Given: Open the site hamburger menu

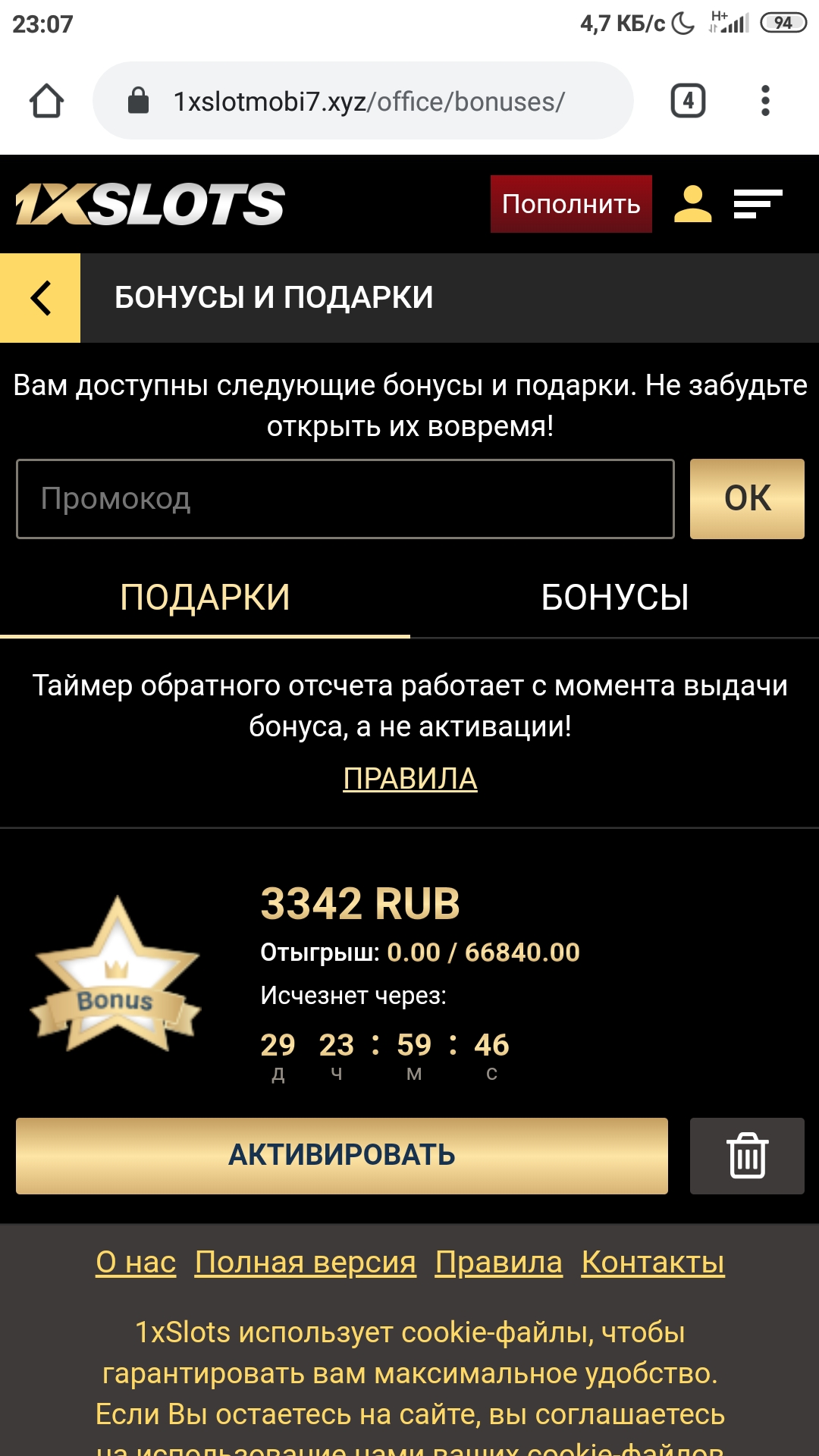Looking at the screenshot, I should click(x=757, y=204).
